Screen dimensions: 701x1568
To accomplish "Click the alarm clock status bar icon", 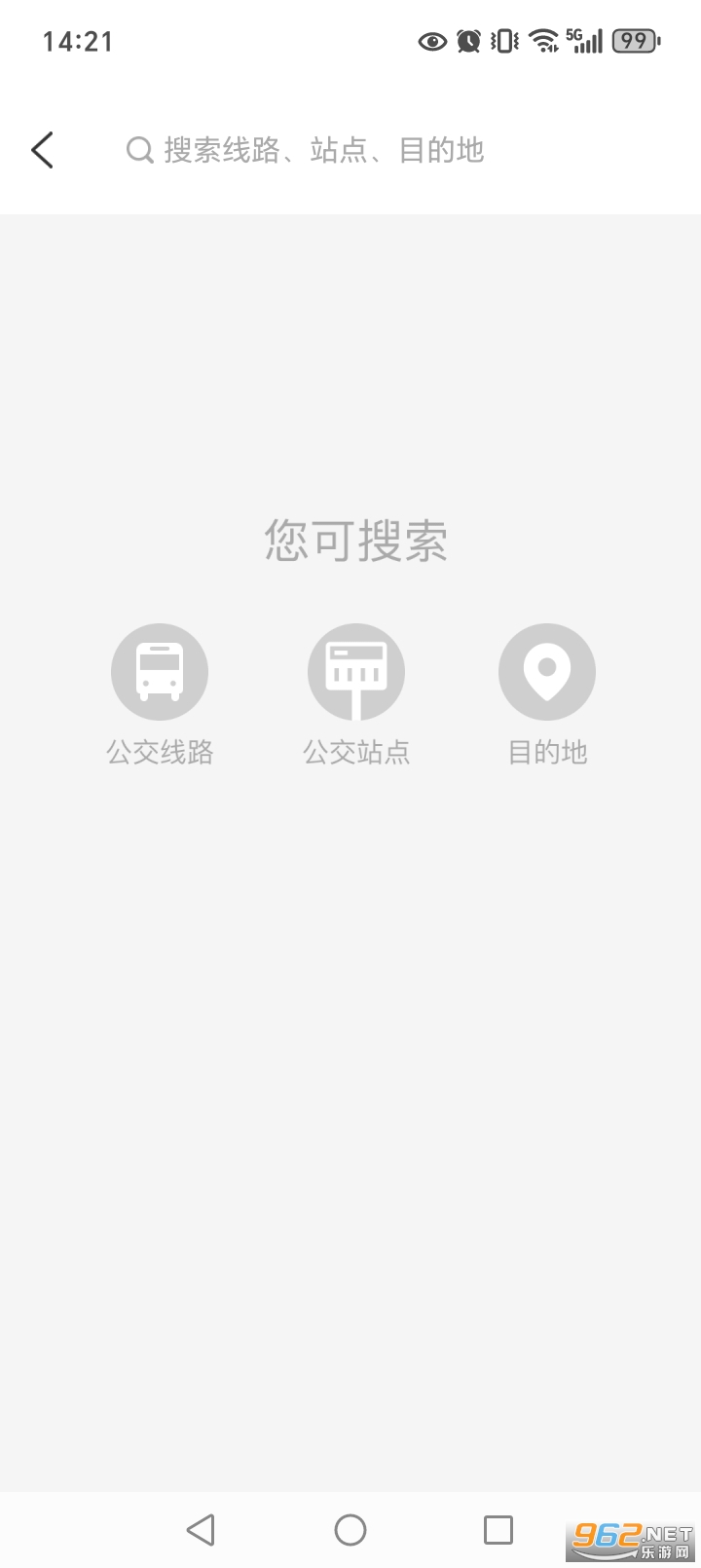I will (x=466, y=41).
